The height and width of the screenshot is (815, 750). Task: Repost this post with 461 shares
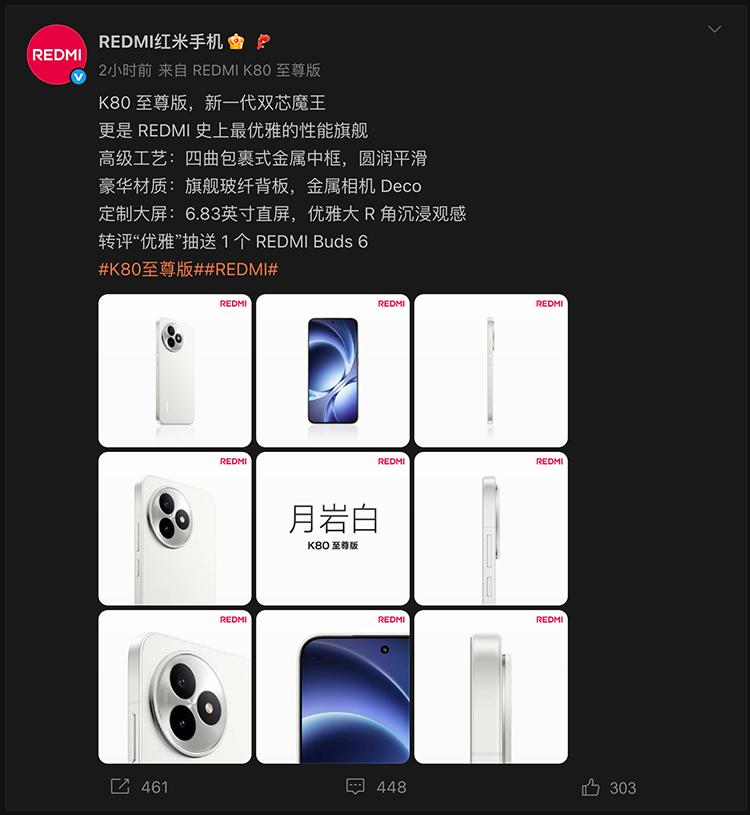[138, 787]
